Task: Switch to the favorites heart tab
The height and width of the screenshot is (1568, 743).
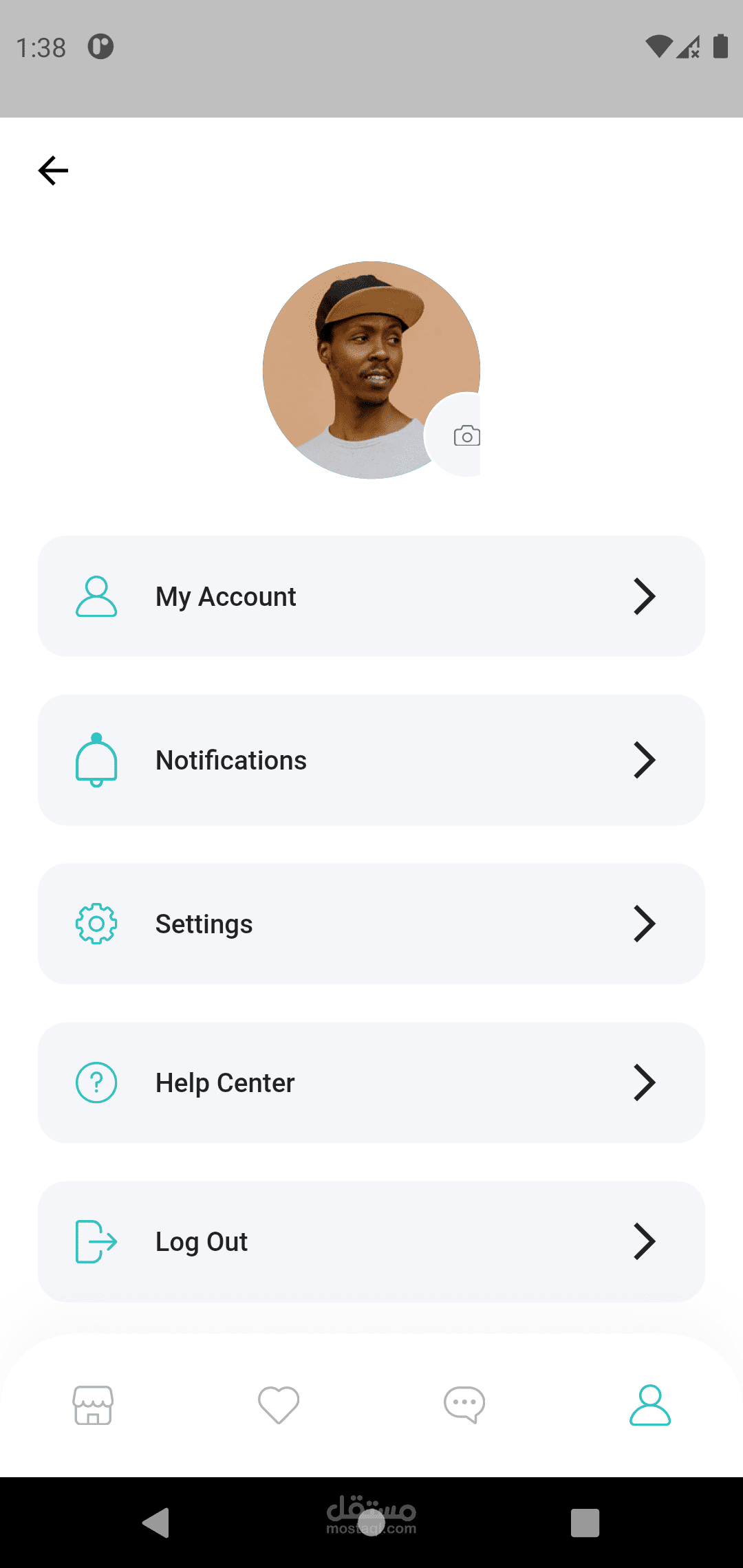Action: coord(279,1404)
